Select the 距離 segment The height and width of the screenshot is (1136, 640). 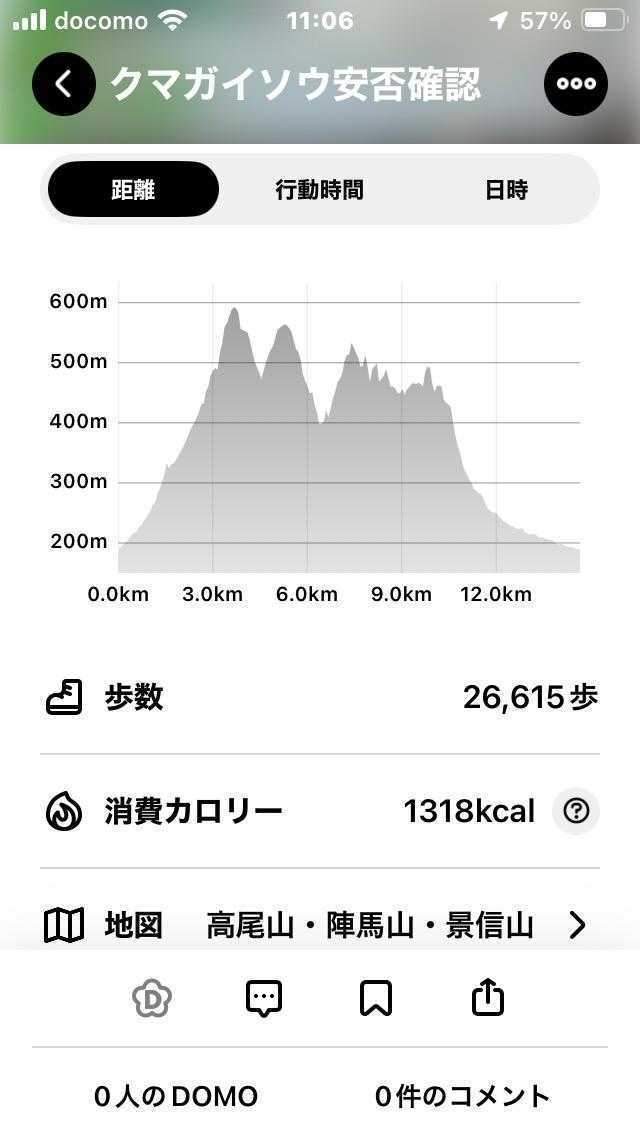point(133,189)
